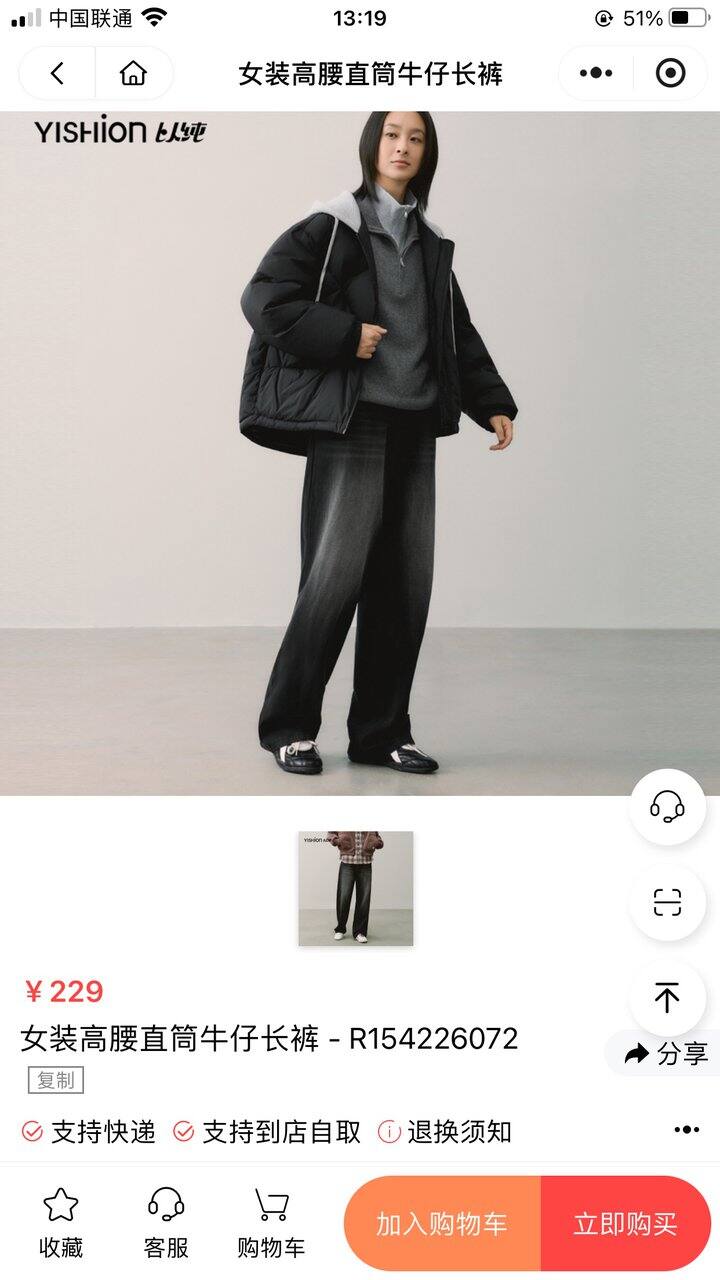Open the mini program three-dot menu
The width and height of the screenshot is (720, 1280).
[596, 73]
